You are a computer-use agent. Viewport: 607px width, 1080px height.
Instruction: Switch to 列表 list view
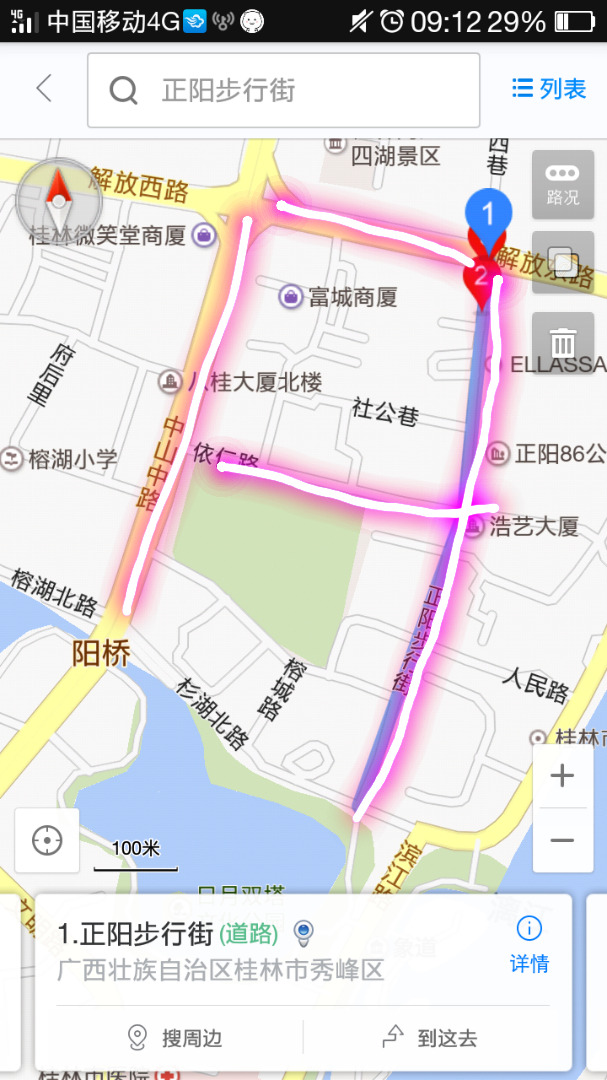tap(549, 89)
